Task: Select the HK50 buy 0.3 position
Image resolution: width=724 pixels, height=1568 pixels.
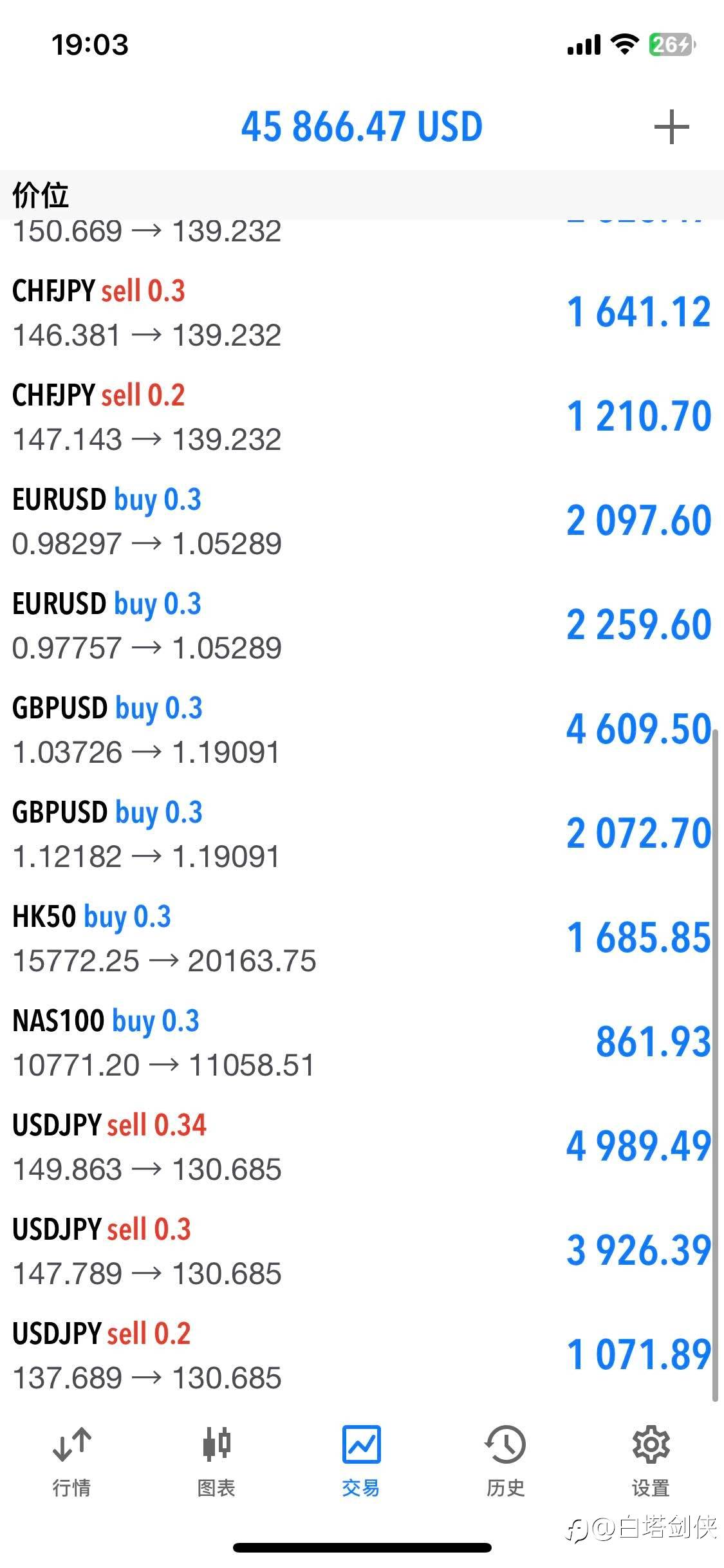Action: click(x=362, y=938)
